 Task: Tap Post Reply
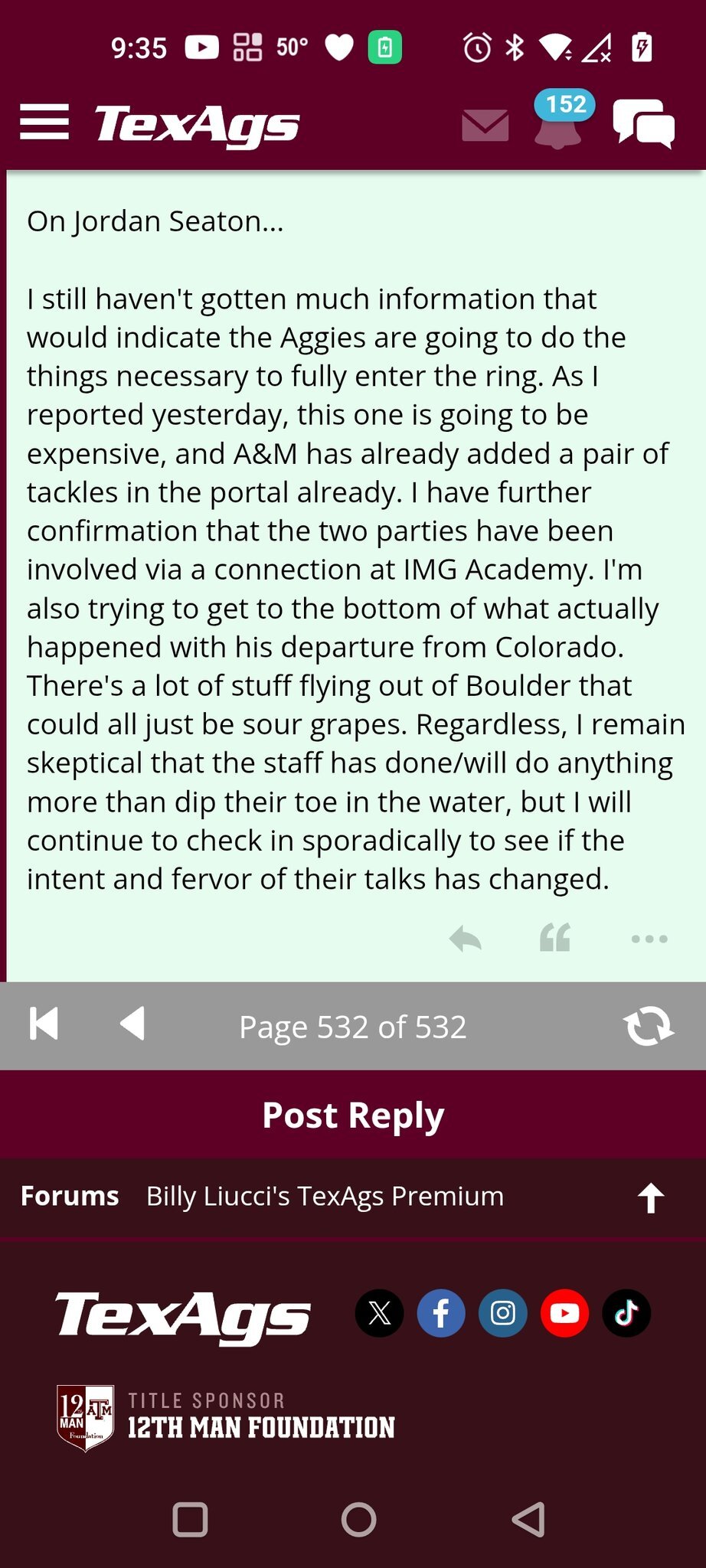pos(353,1115)
